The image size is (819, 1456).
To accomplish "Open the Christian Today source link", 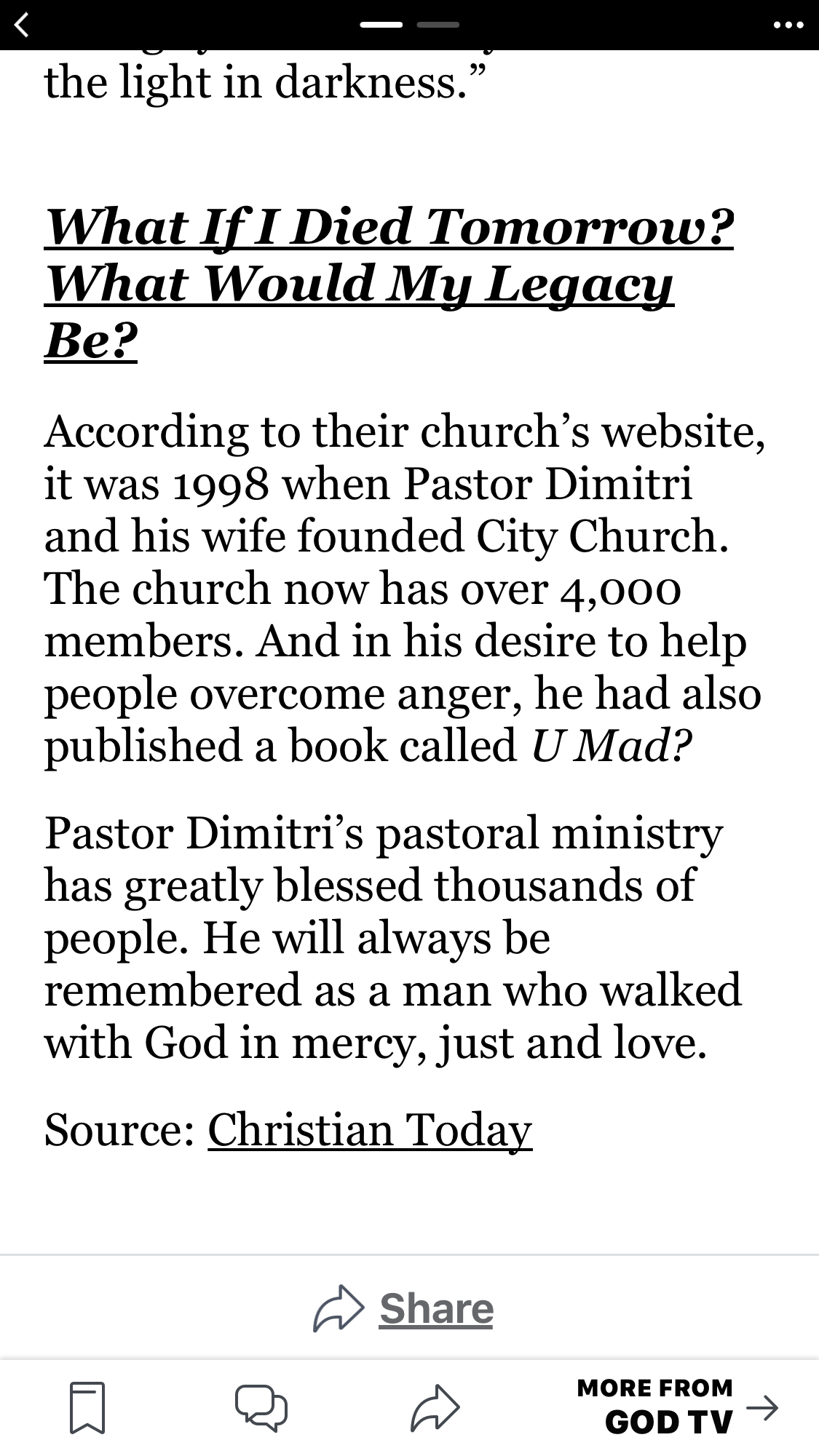I will pos(370,1129).
